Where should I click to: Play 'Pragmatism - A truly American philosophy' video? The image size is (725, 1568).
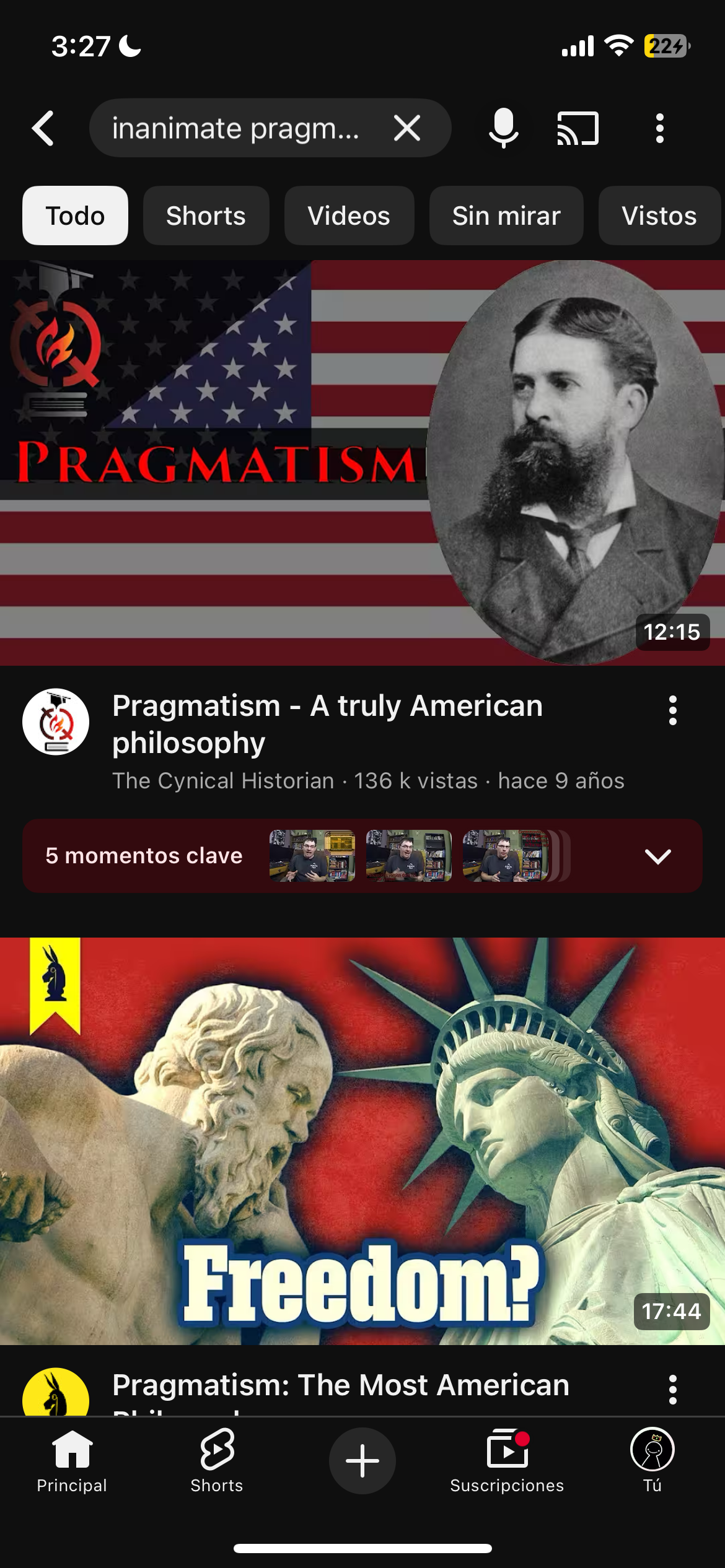pyautogui.click(x=362, y=463)
